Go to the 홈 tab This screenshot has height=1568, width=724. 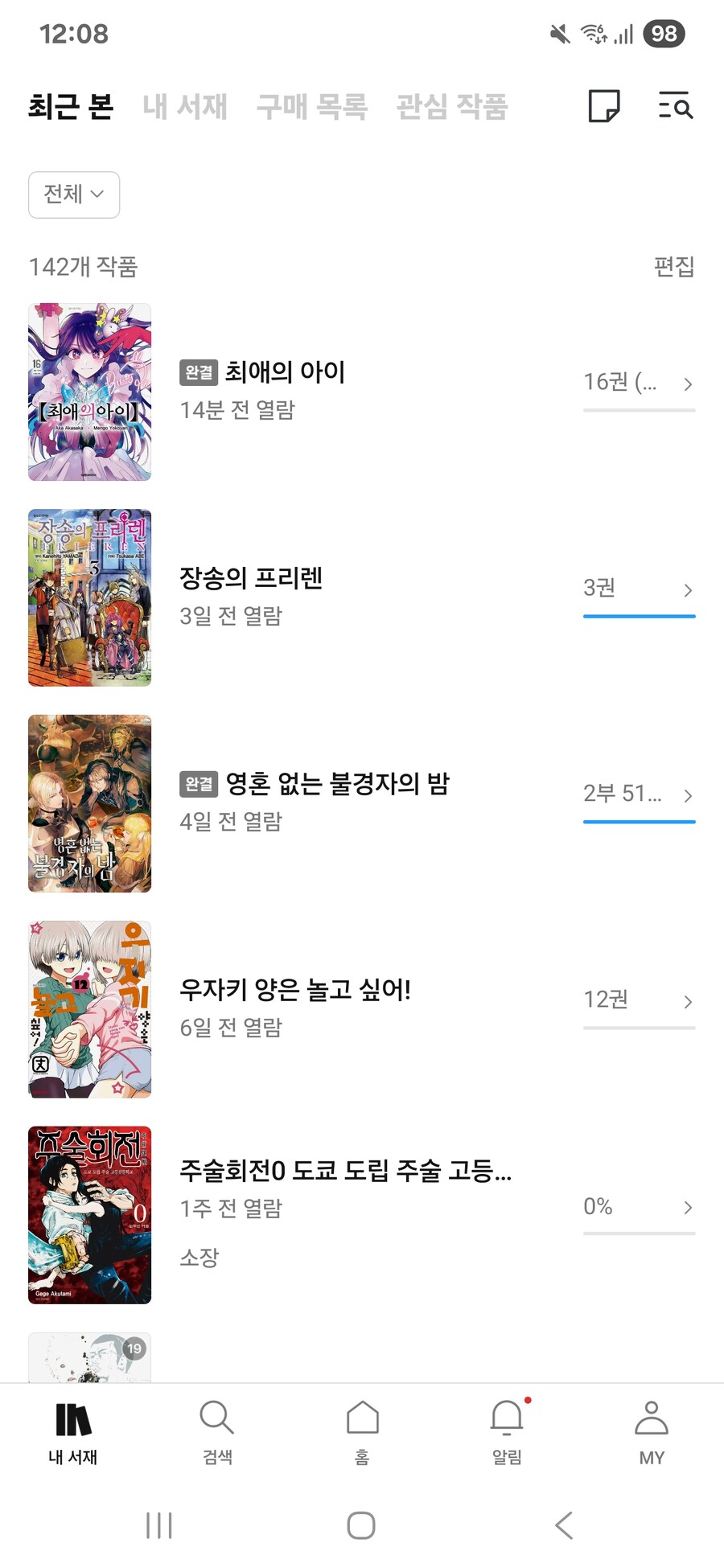tap(362, 1431)
